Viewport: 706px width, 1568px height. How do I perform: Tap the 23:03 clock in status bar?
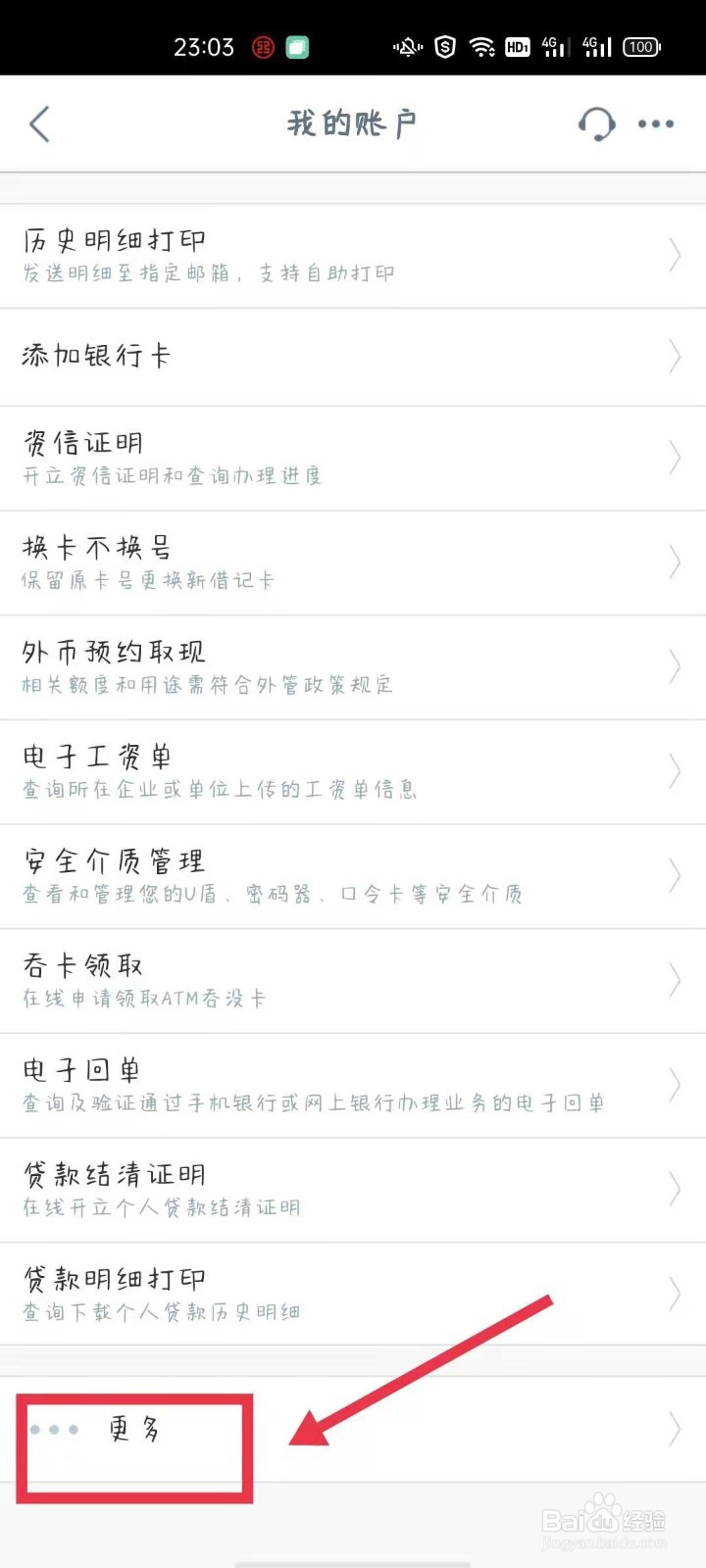pos(203,46)
